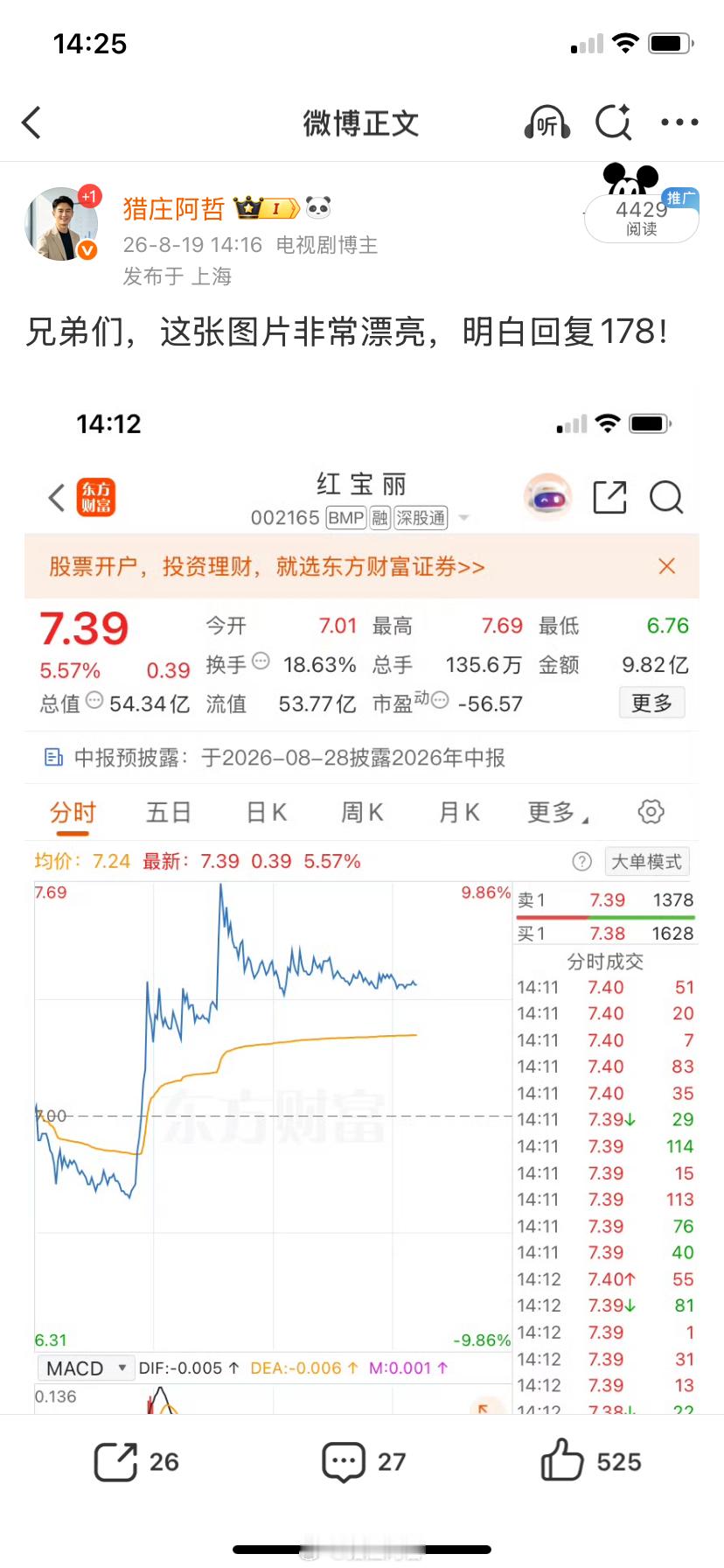Open the 猎庄阿哲 username link
This screenshot has width=724, height=1568.
(174, 208)
